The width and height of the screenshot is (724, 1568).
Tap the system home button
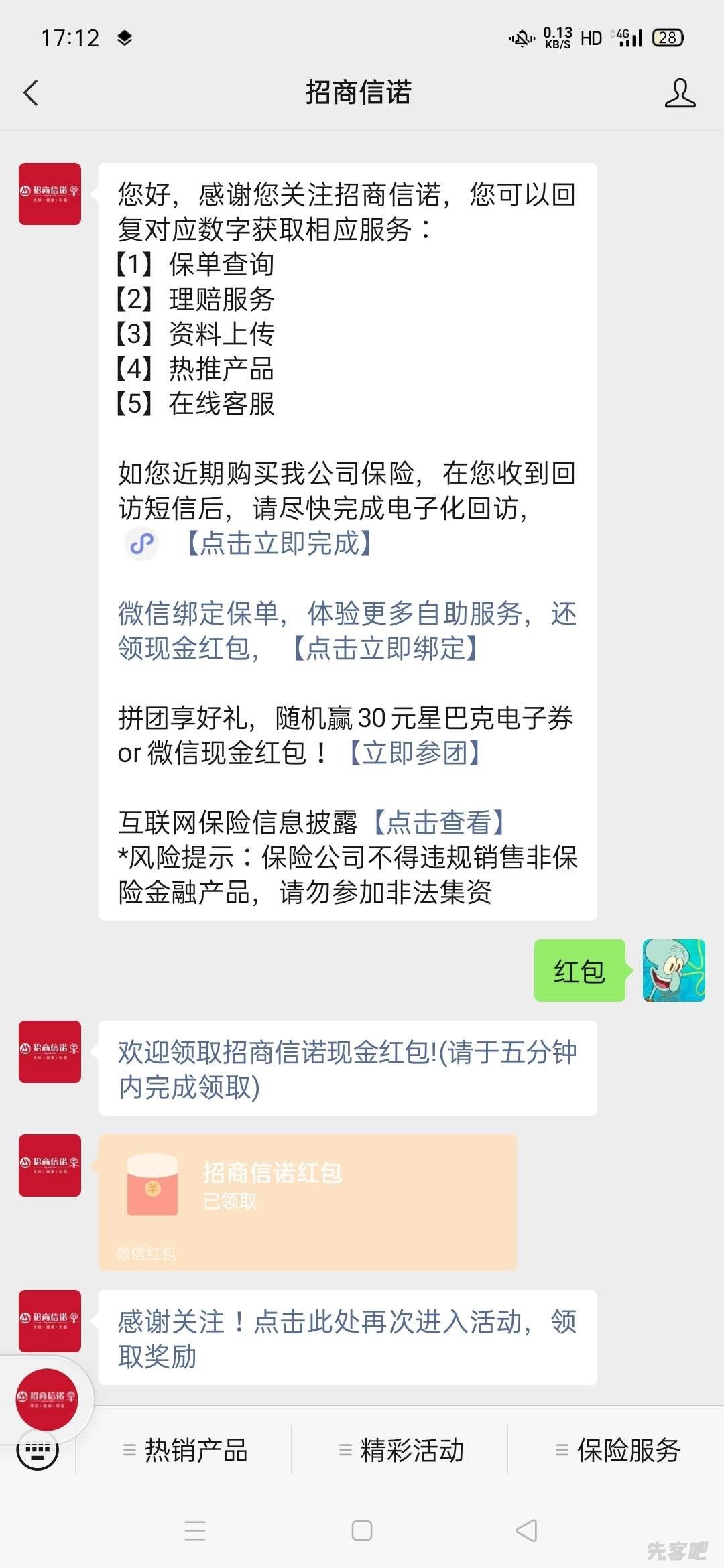point(362,1530)
